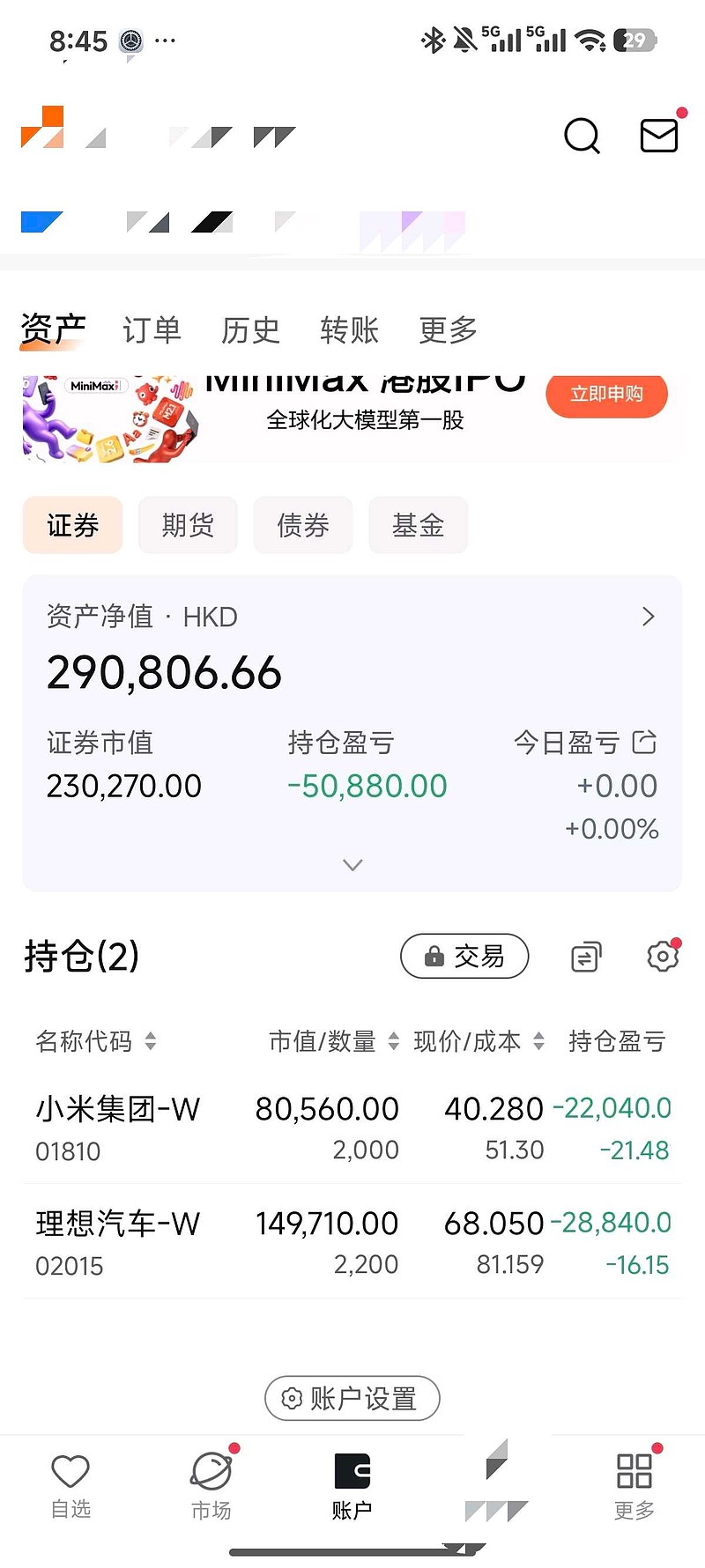Image resolution: width=705 pixels, height=1568 pixels.
Task: Open the search icon
Action: tap(581, 137)
